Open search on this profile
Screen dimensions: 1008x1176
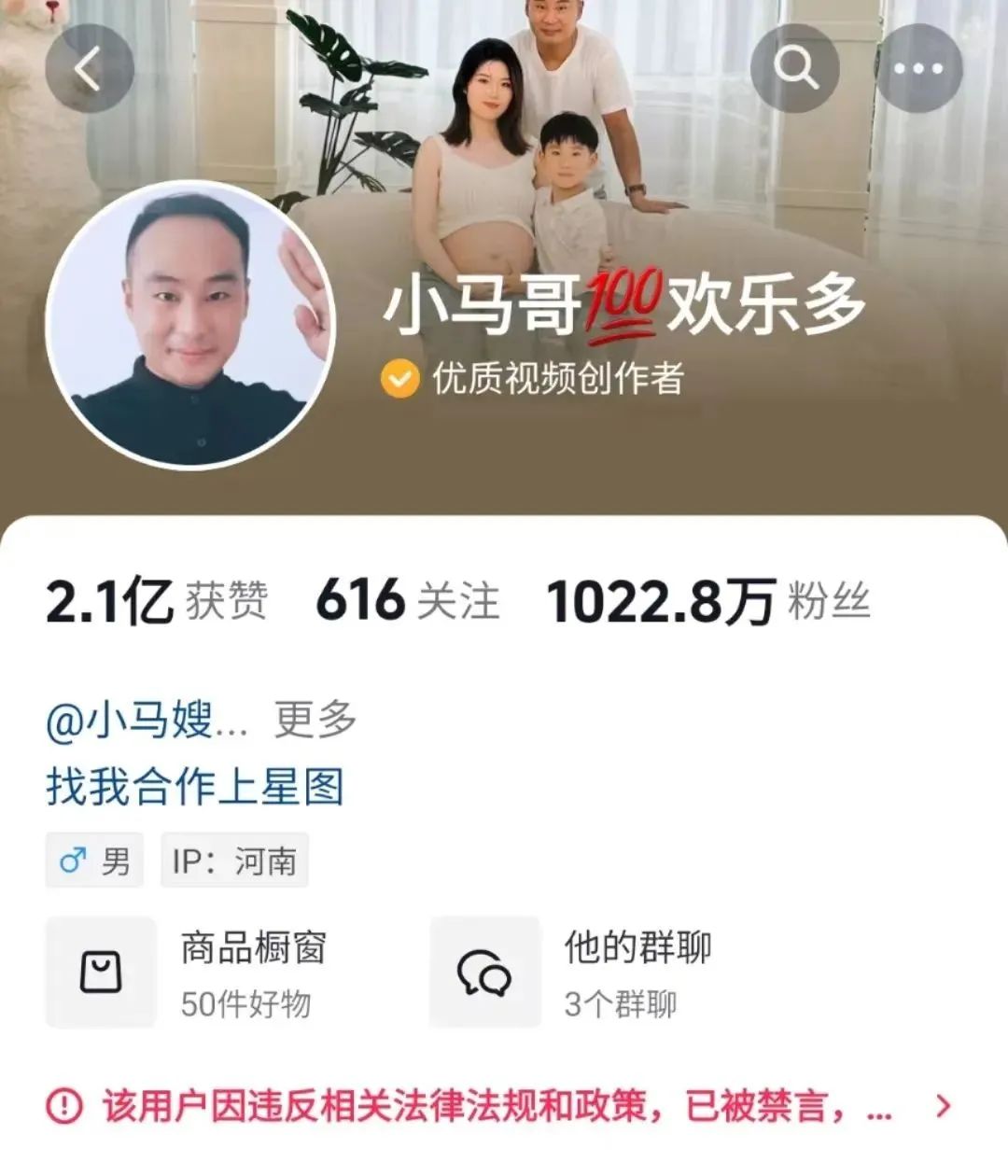click(795, 69)
